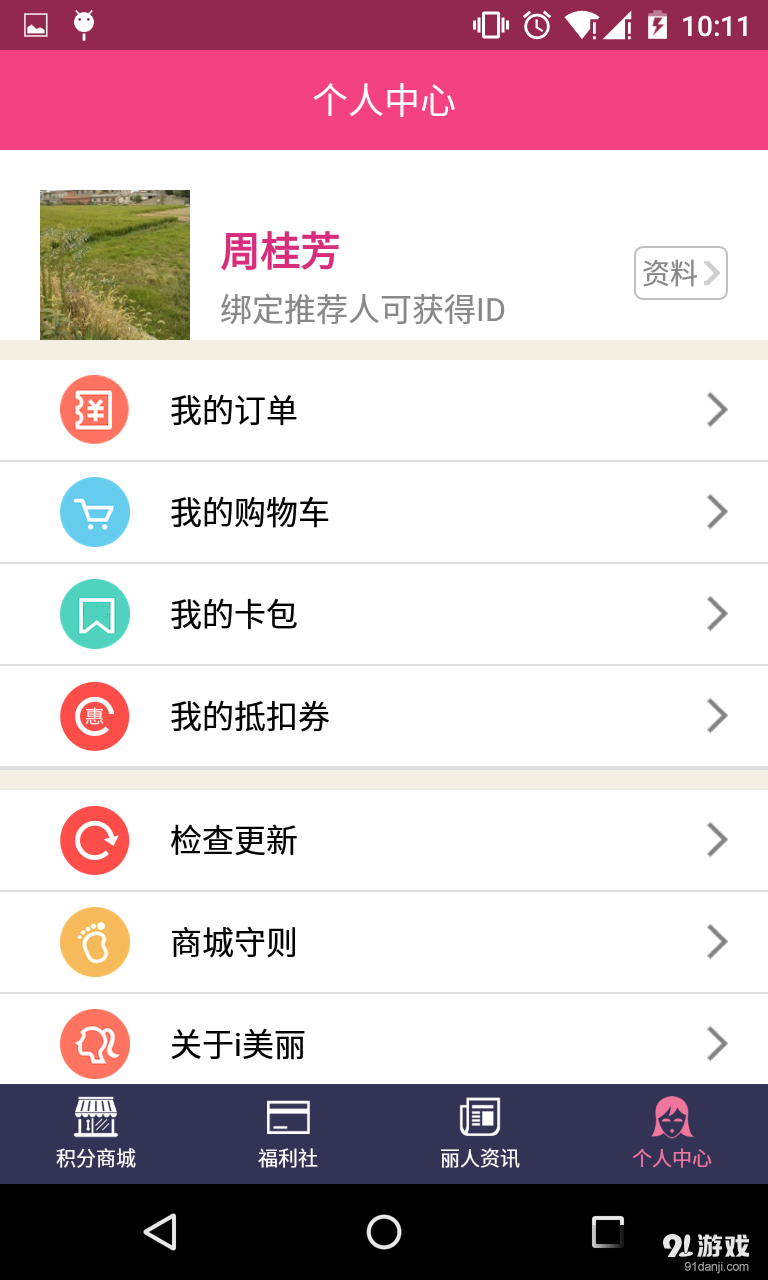This screenshot has height=1280, width=768.
Task: Open the 资料 profile details button
Action: [x=680, y=273]
